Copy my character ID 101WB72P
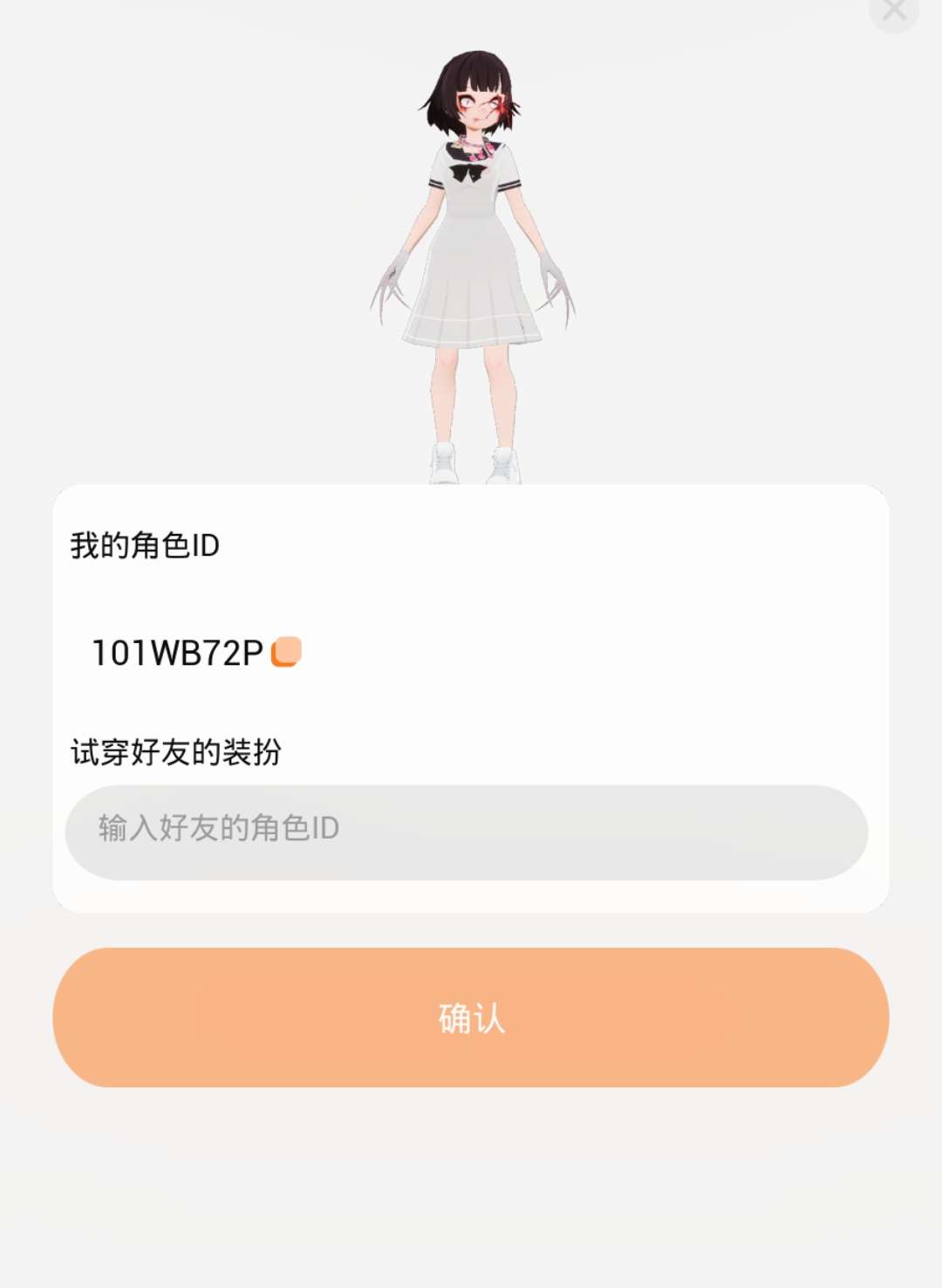 286,652
